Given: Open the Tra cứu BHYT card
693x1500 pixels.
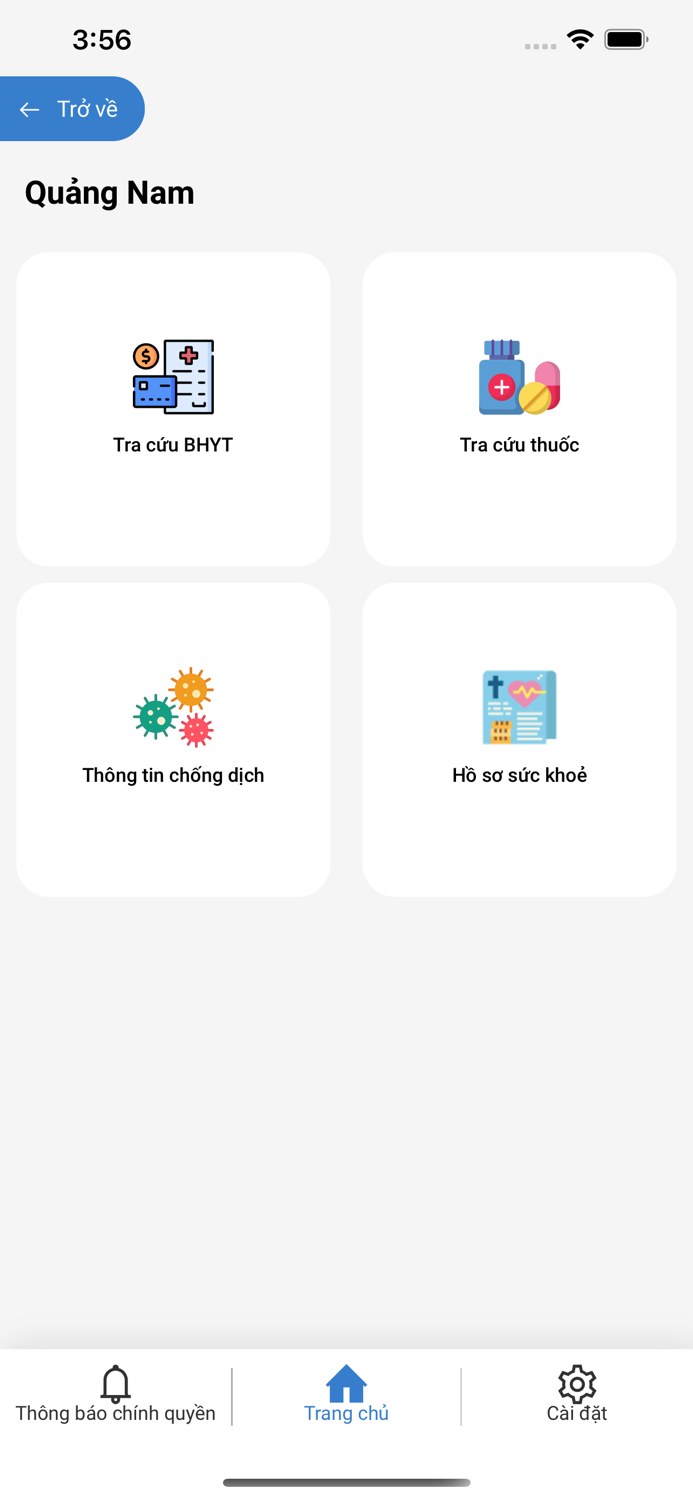Looking at the screenshot, I should 173,408.
